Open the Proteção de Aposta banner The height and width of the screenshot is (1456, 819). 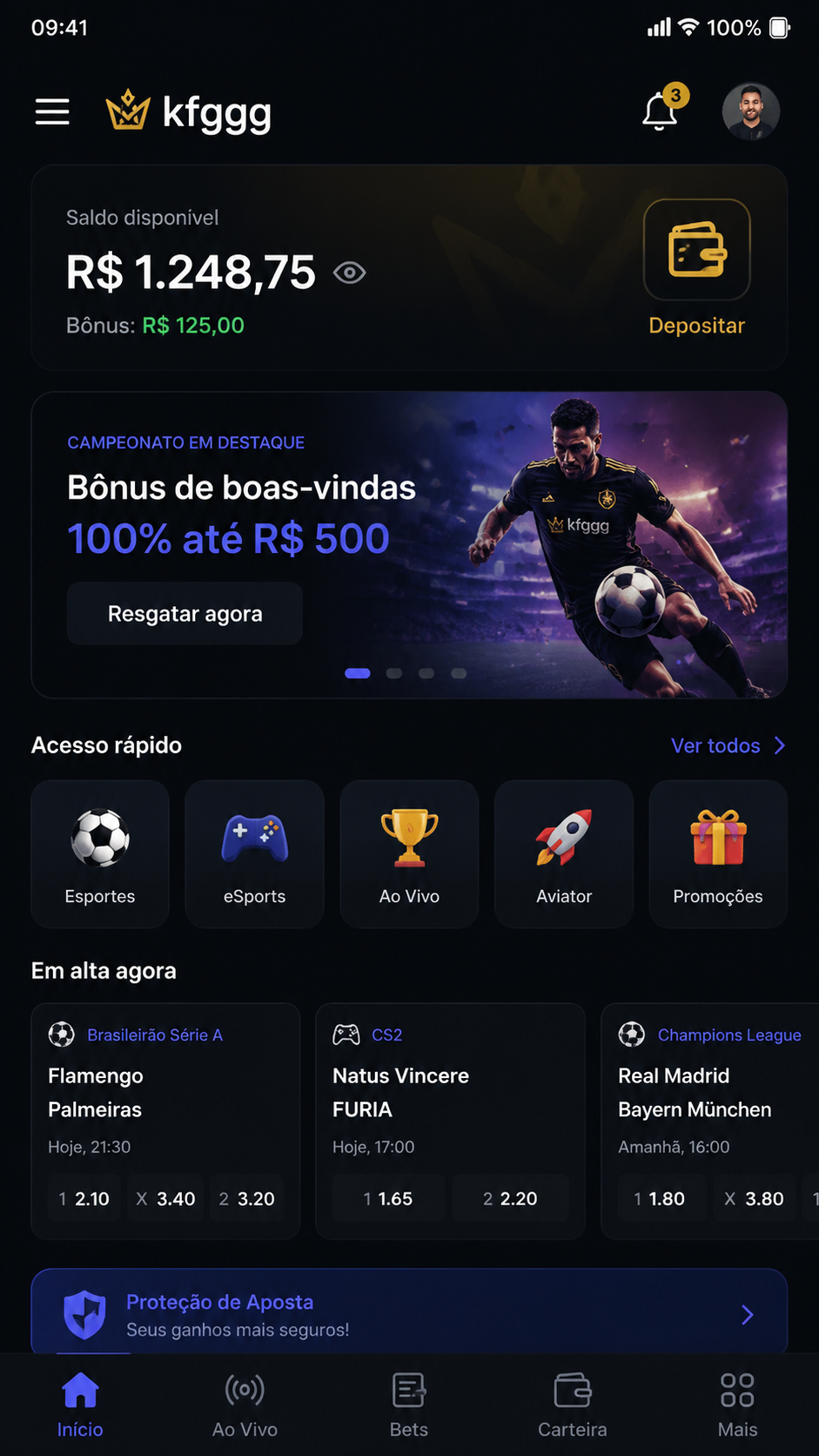pyautogui.click(x=409, y=1313)
